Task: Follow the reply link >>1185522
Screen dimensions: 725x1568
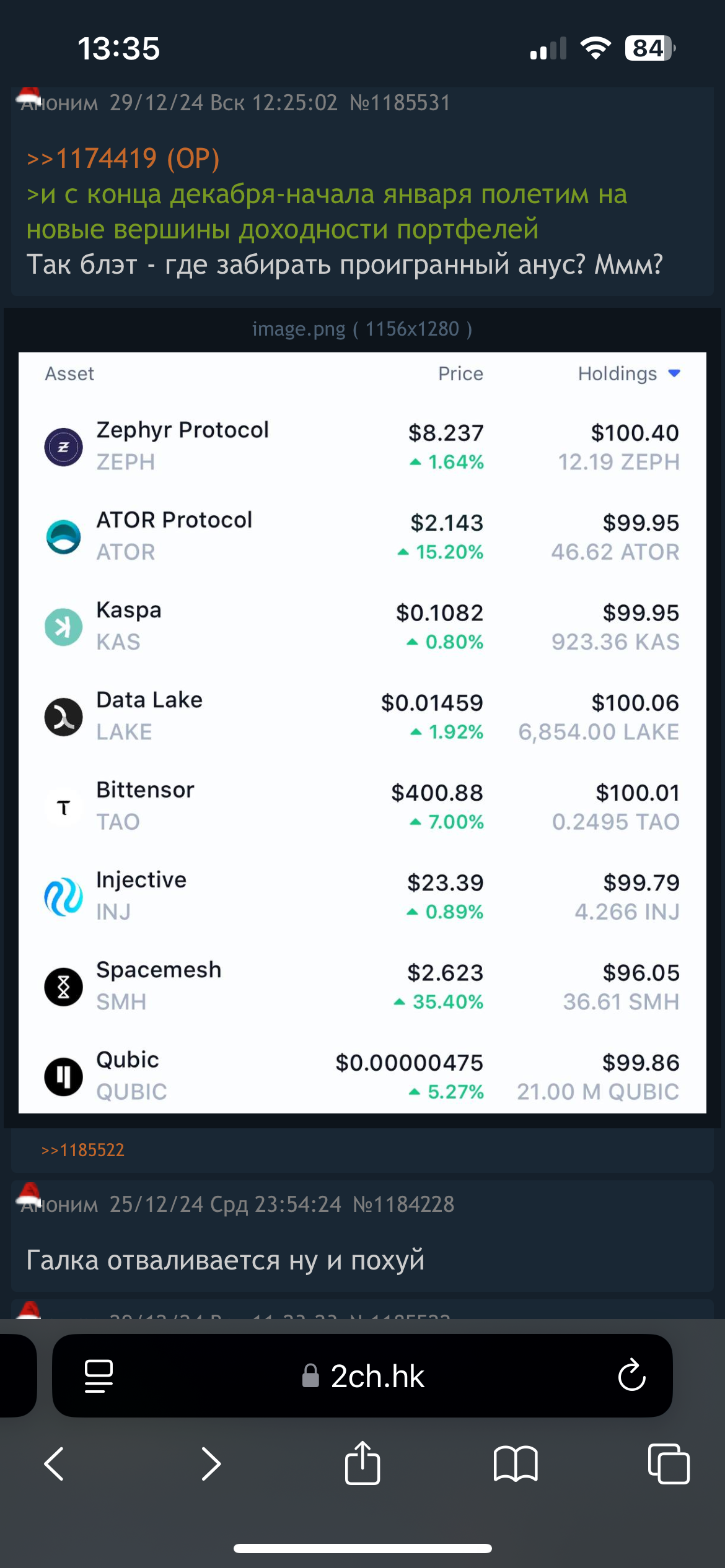Action: pyautogui.click(x=82, y=1150)
